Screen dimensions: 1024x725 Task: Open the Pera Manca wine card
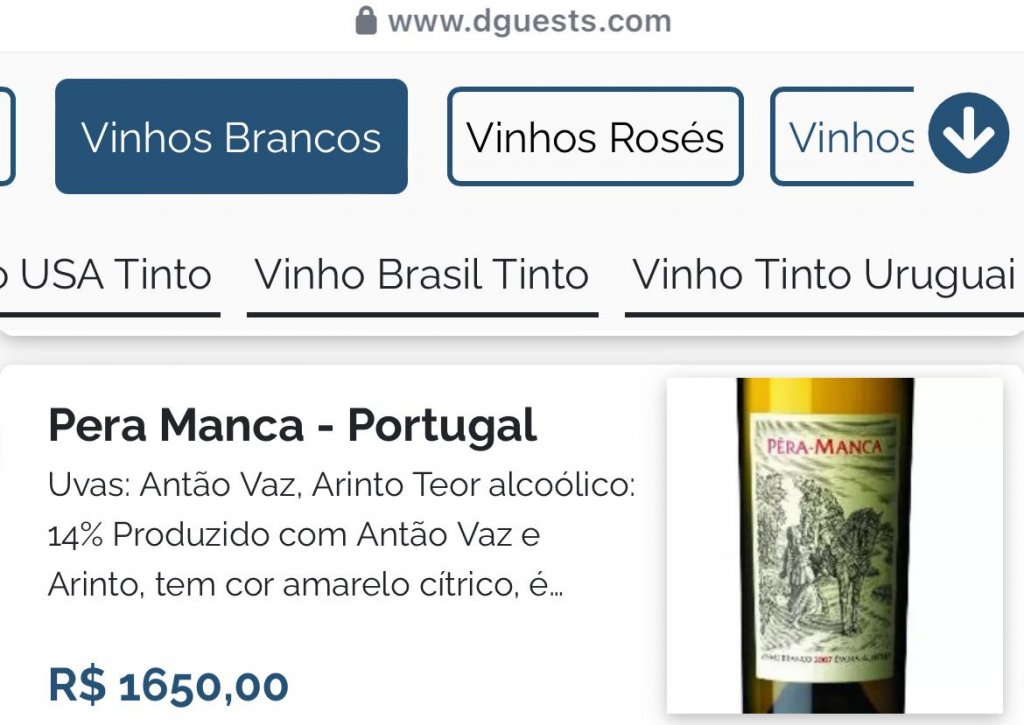pos(292,426)
